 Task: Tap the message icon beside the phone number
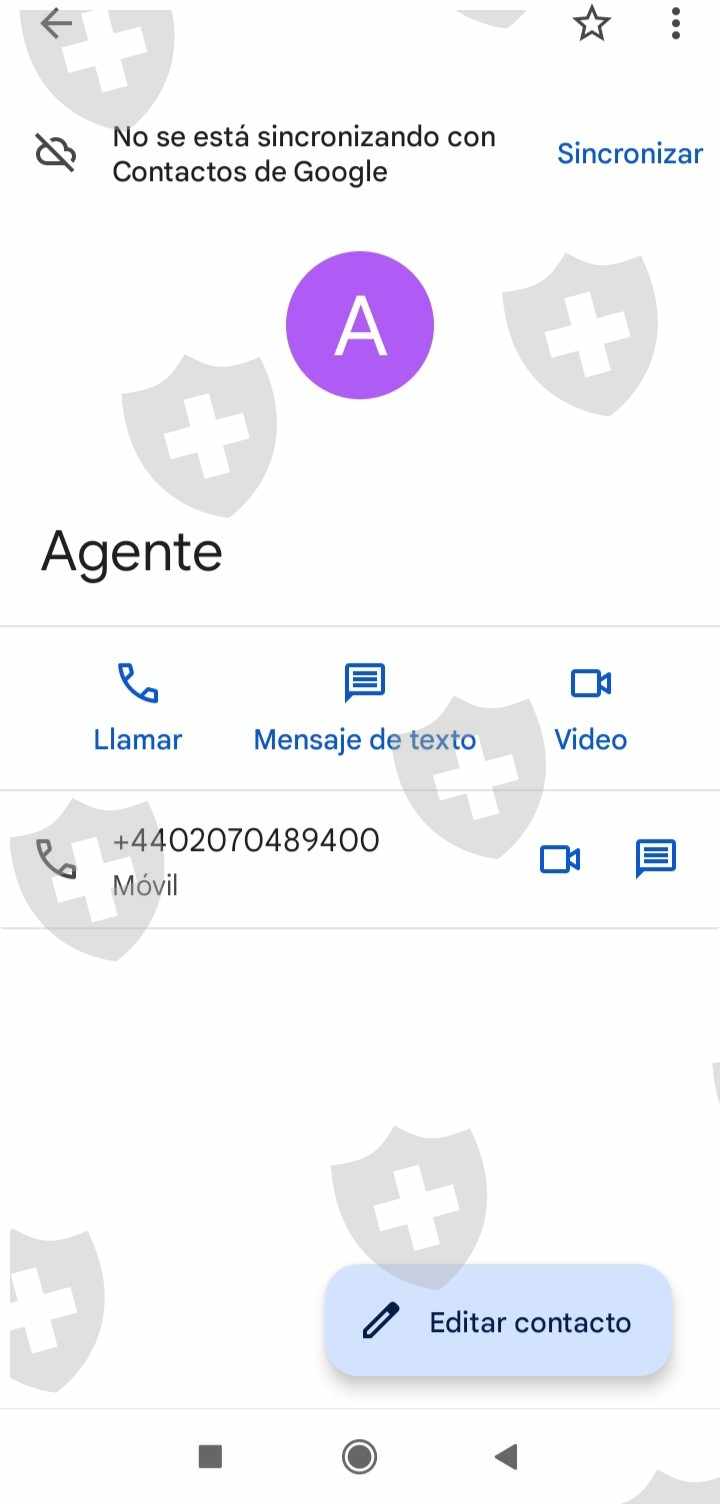[x=656, y=859]
